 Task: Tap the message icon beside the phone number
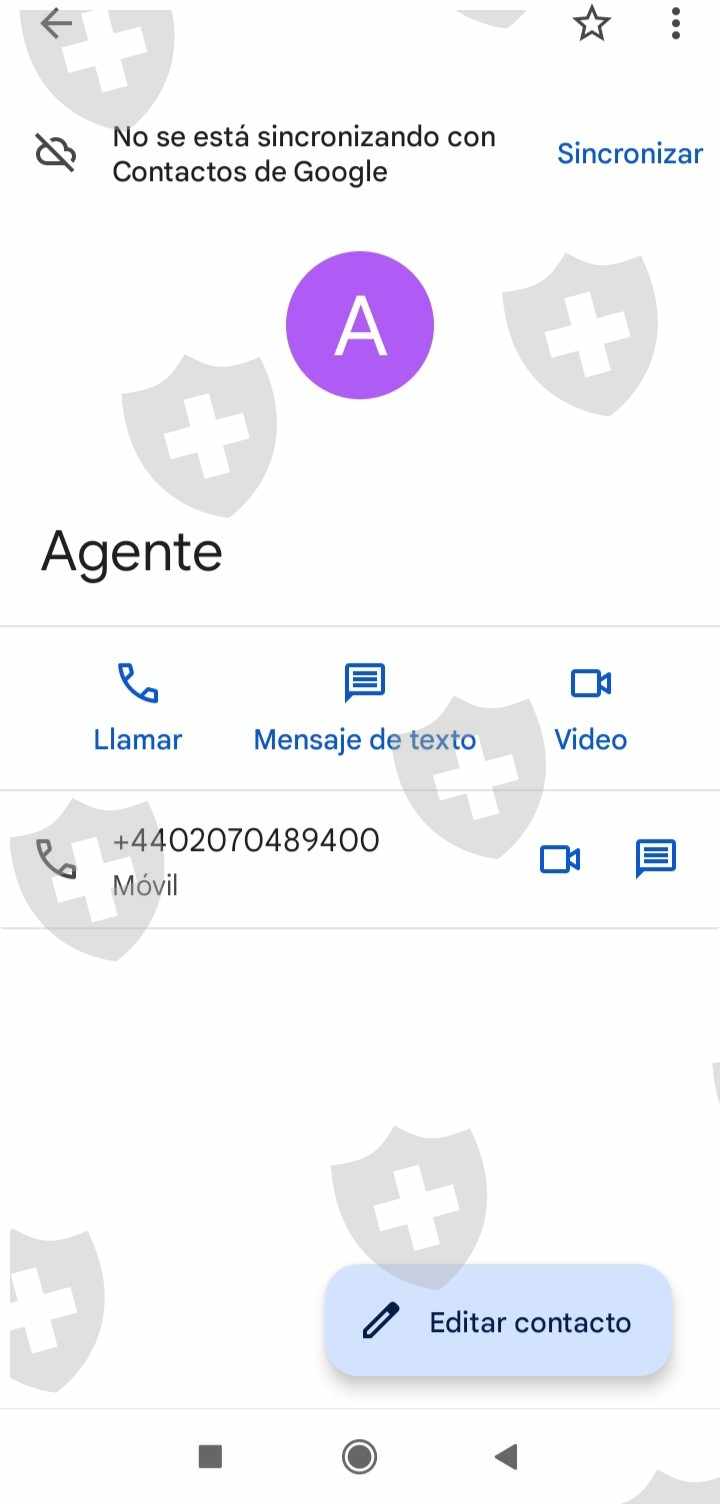[x=656, y=859]
